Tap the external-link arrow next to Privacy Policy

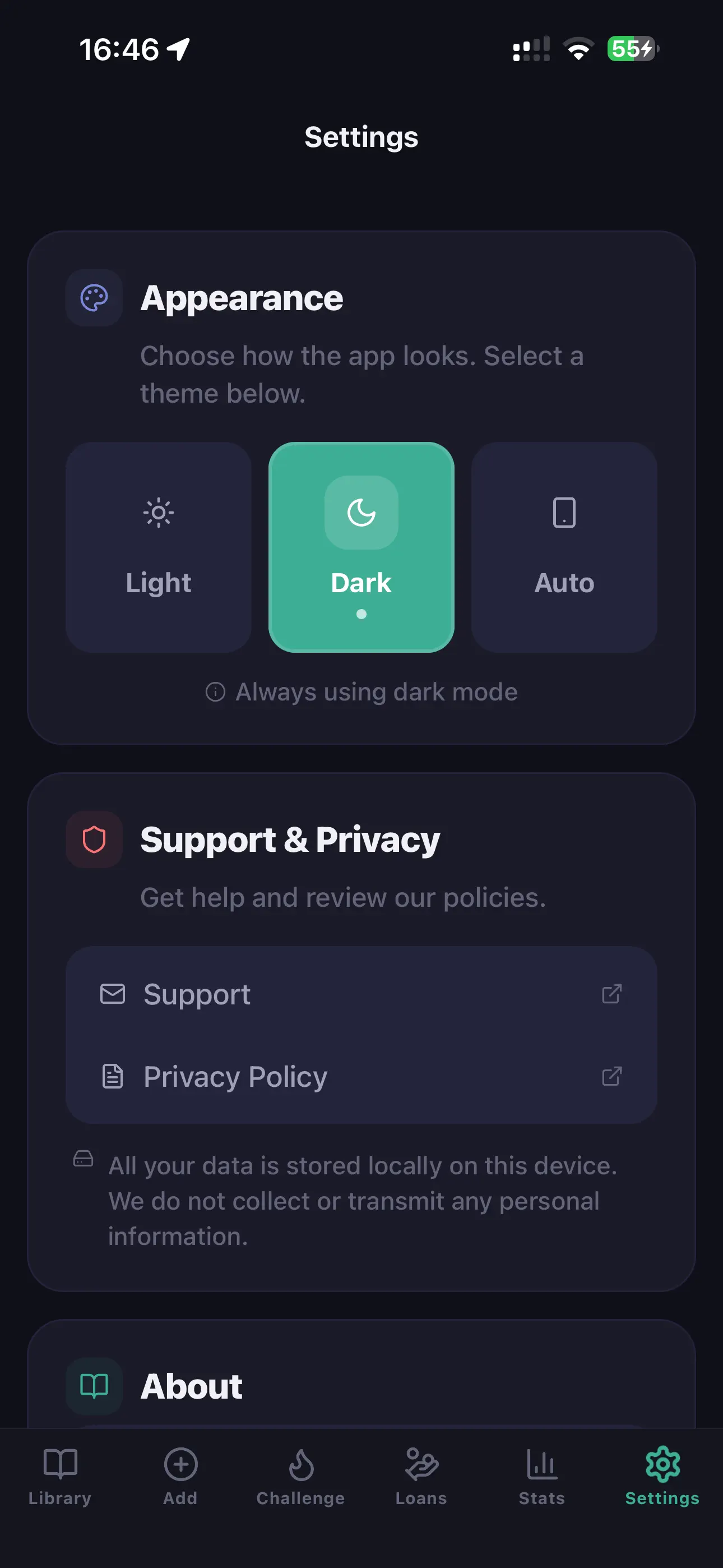coord(613,1077)
